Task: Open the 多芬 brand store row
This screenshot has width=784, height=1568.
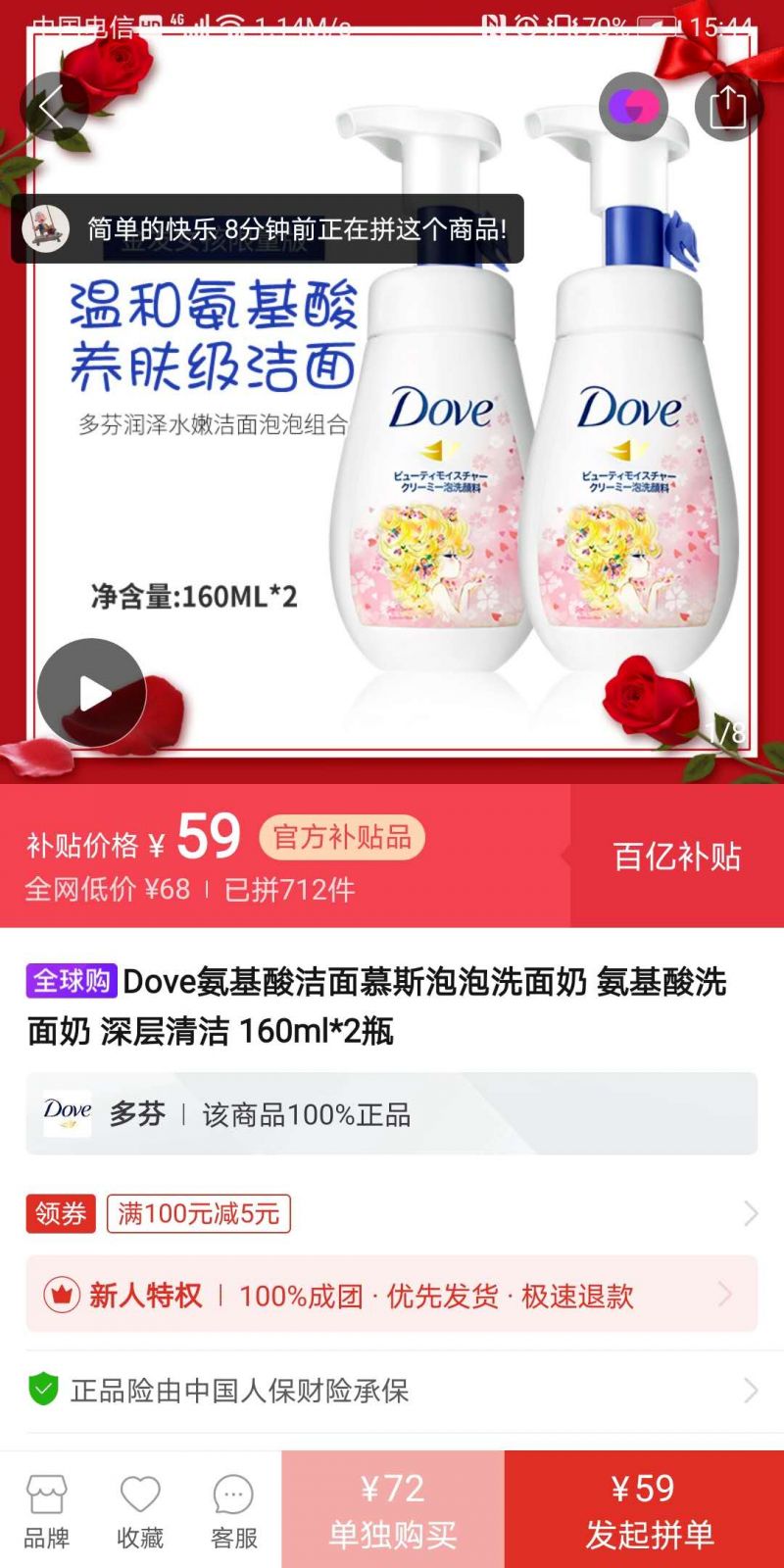Action: 392,1113
